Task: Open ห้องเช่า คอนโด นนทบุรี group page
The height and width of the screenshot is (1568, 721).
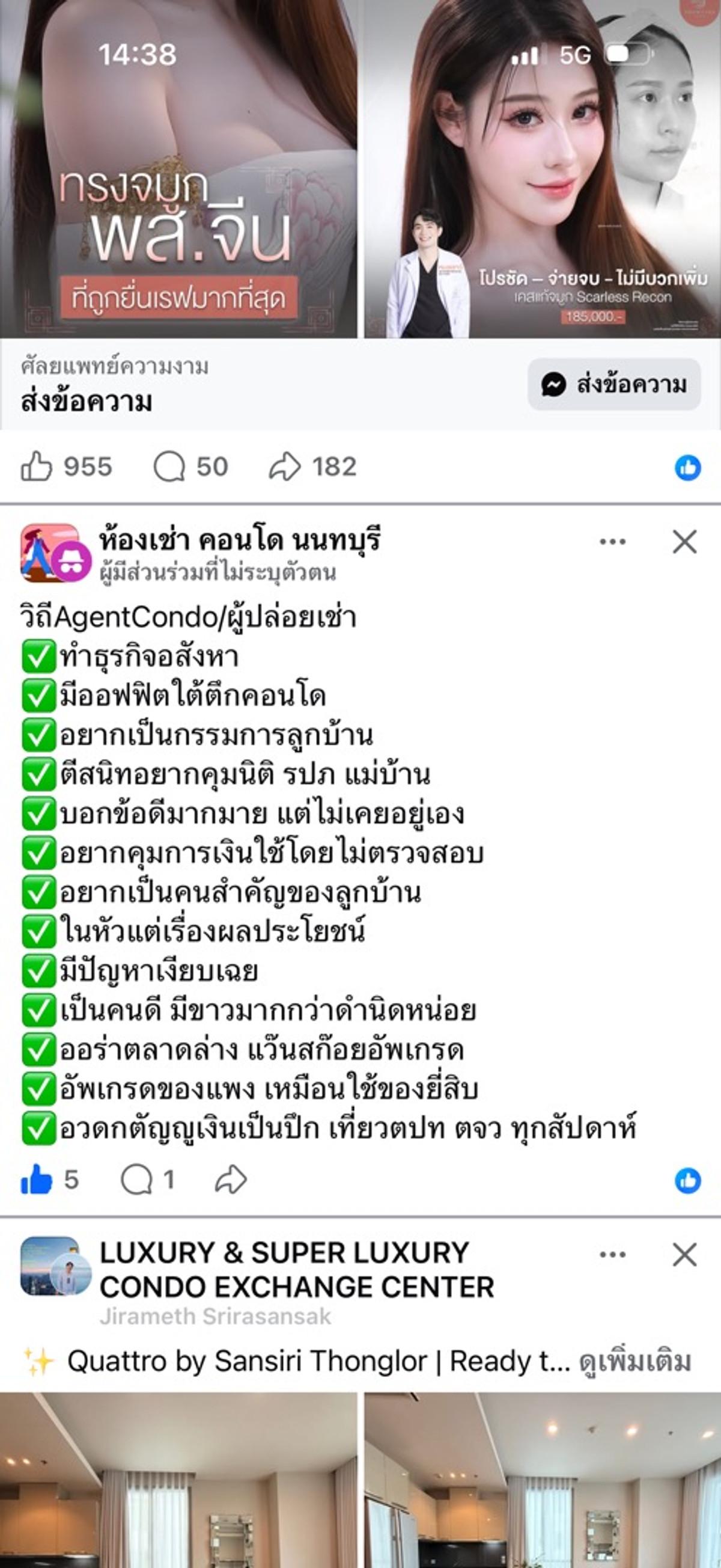Action: (x=240, y=540)
